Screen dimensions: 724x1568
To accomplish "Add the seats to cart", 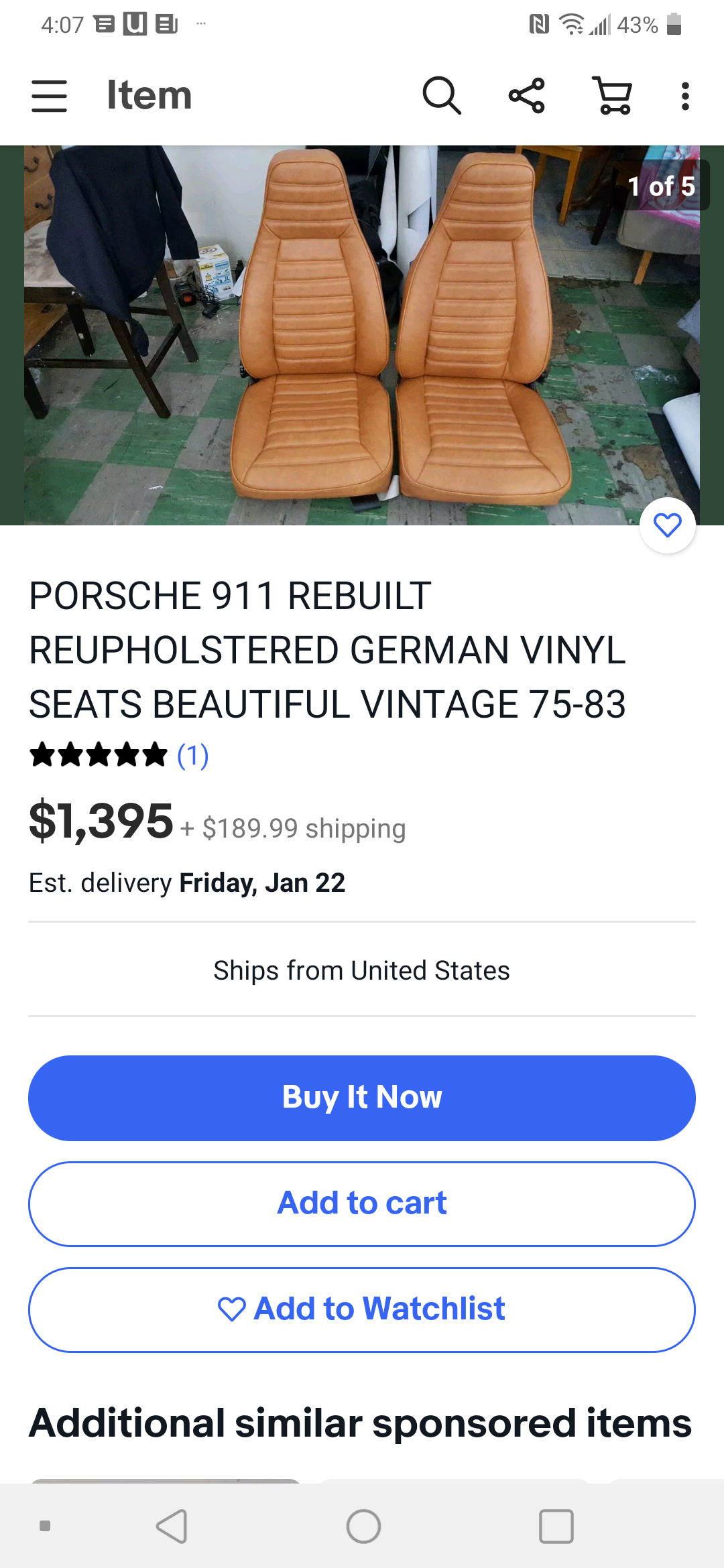I will [362, 1203].
